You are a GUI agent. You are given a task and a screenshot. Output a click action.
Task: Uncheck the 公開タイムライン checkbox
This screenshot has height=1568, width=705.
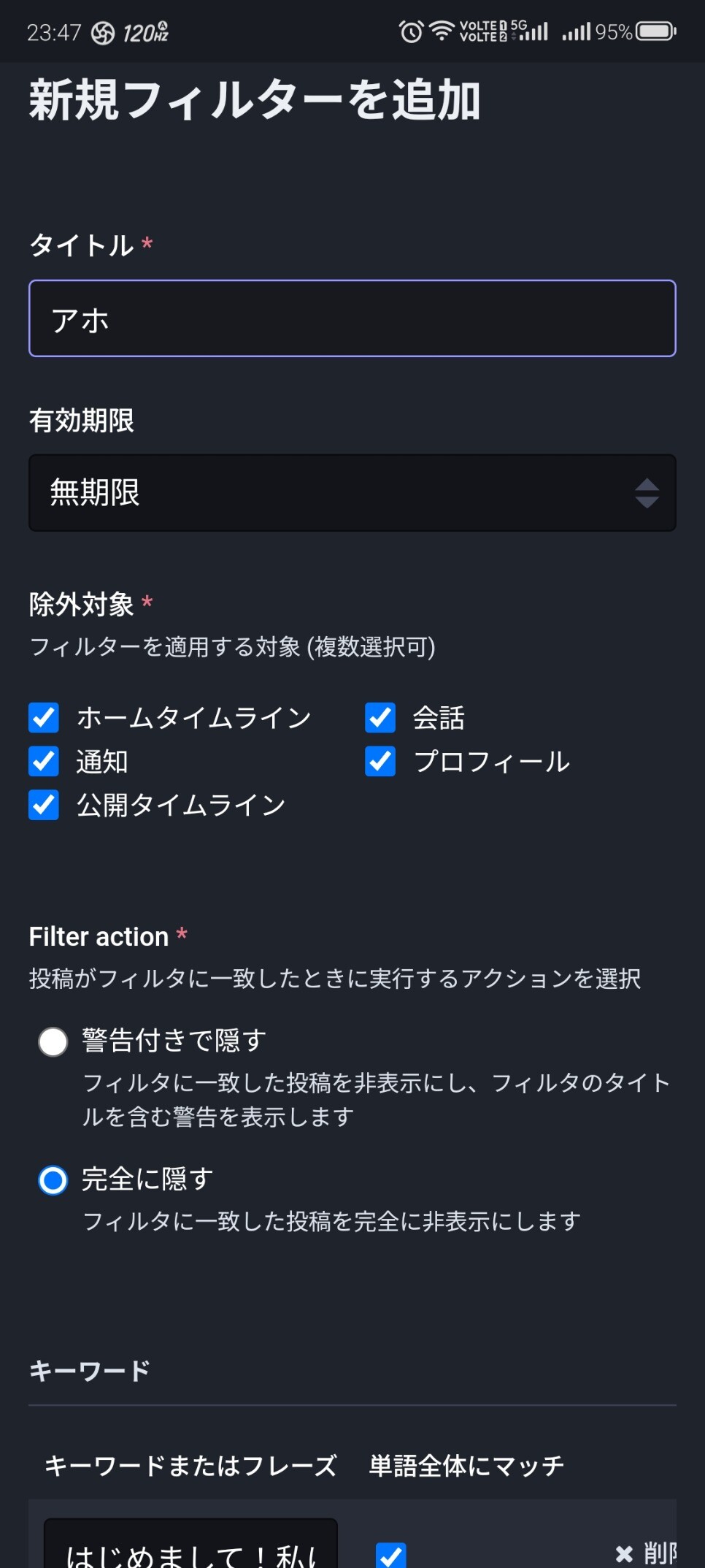tap(44, 805)
